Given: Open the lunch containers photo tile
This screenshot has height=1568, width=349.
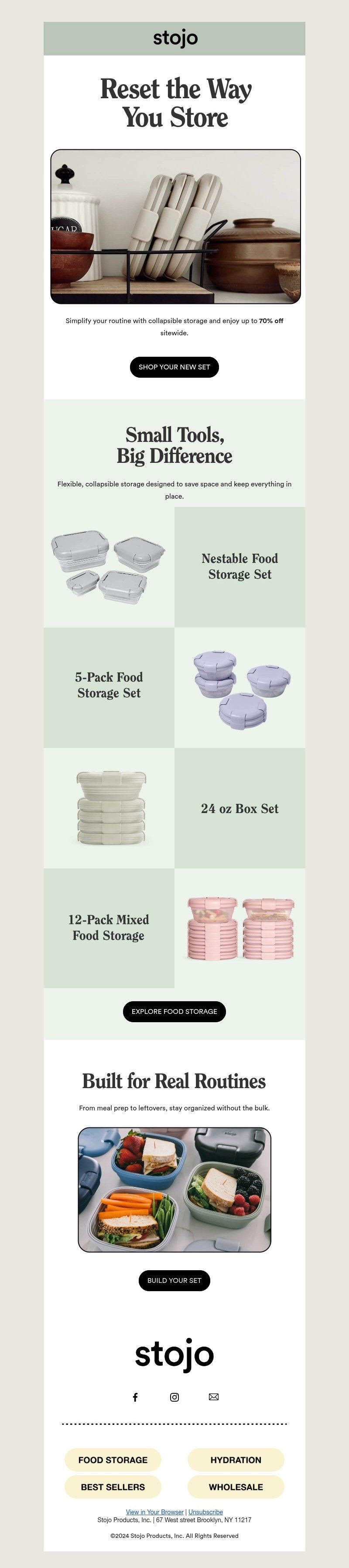Looking at the screenshot, I should (174, 1189).
